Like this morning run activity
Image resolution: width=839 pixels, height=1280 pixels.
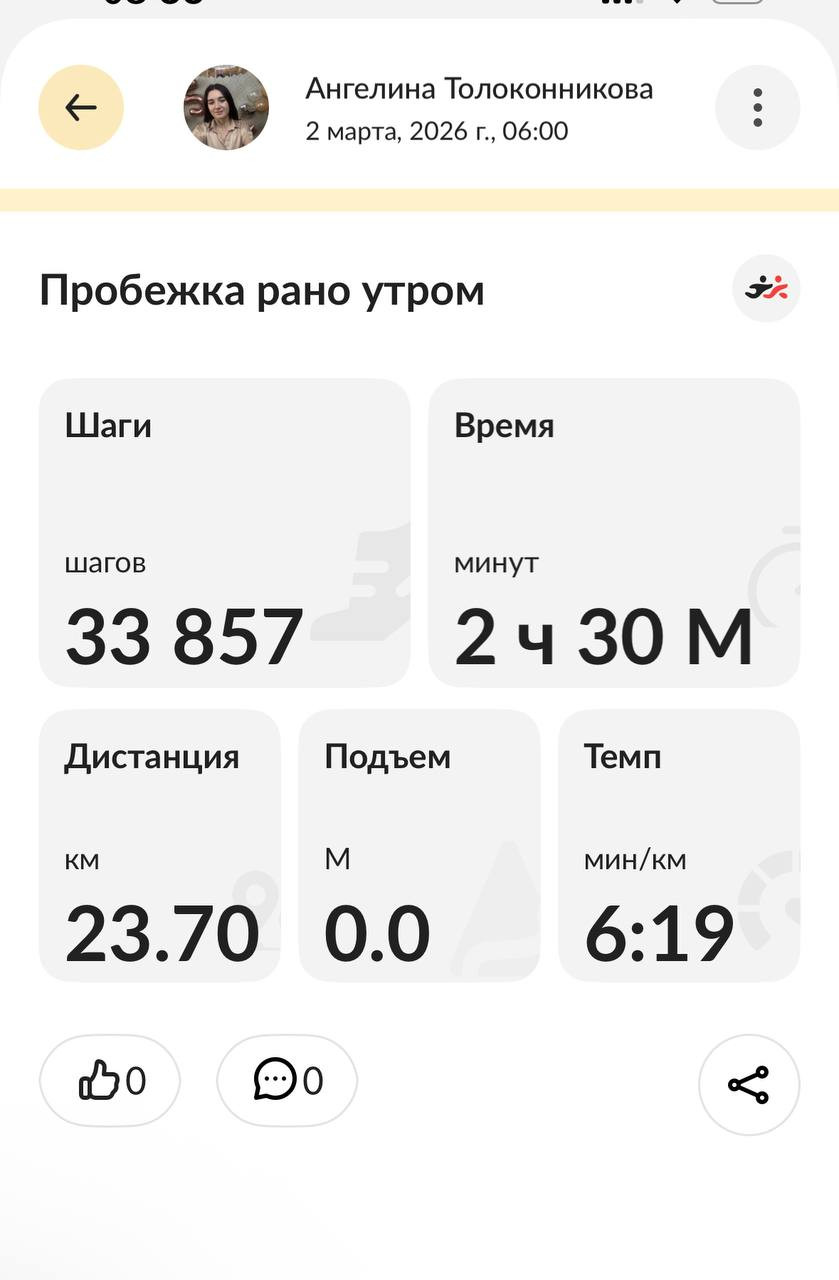click(x=110, y=1081)
